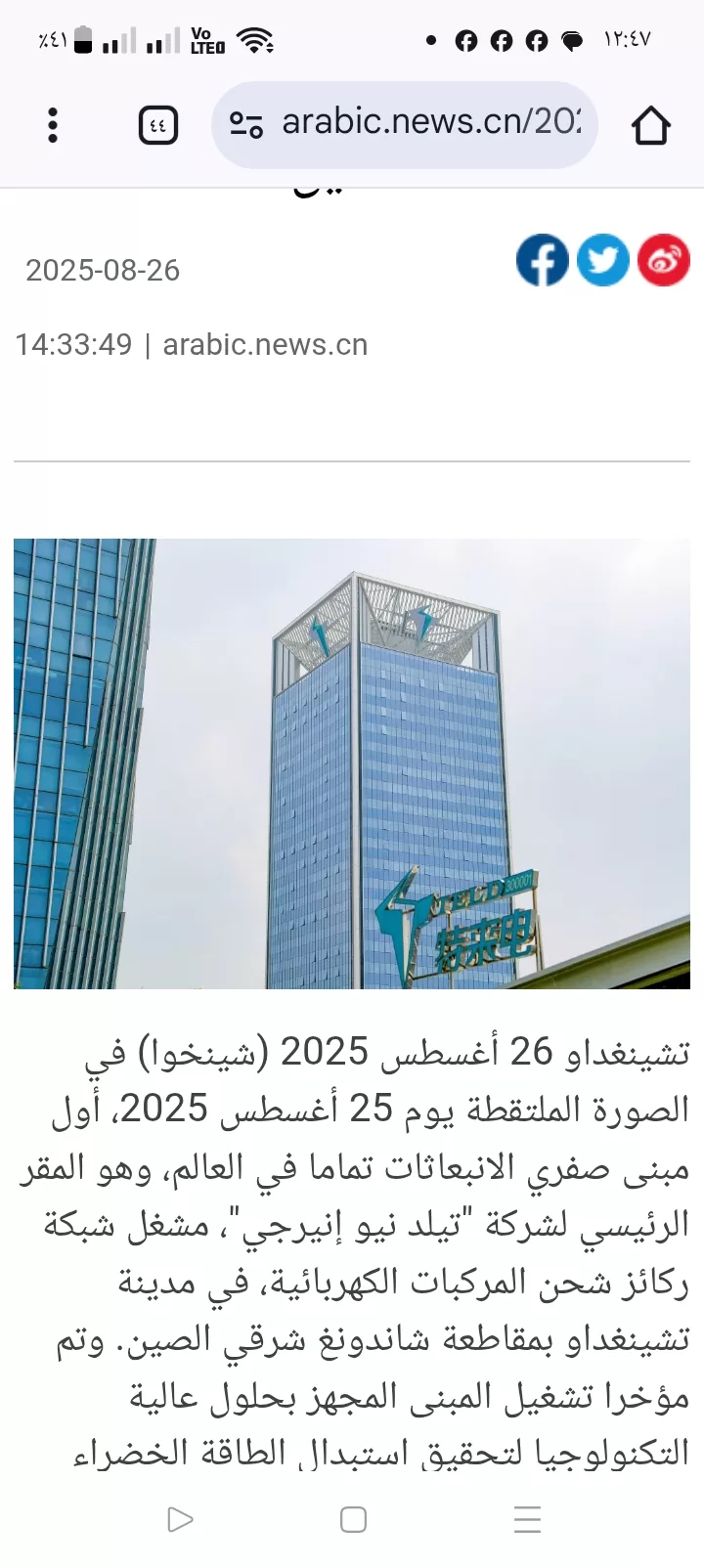Open the system recent apps view
Screen dimensions: 704x1568
tap(527, 1519)
